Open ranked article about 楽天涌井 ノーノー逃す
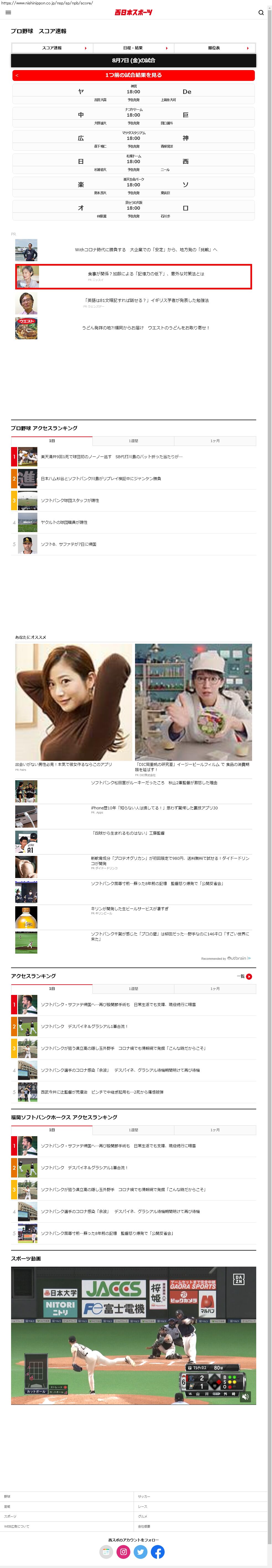 (x=111, y=456)
